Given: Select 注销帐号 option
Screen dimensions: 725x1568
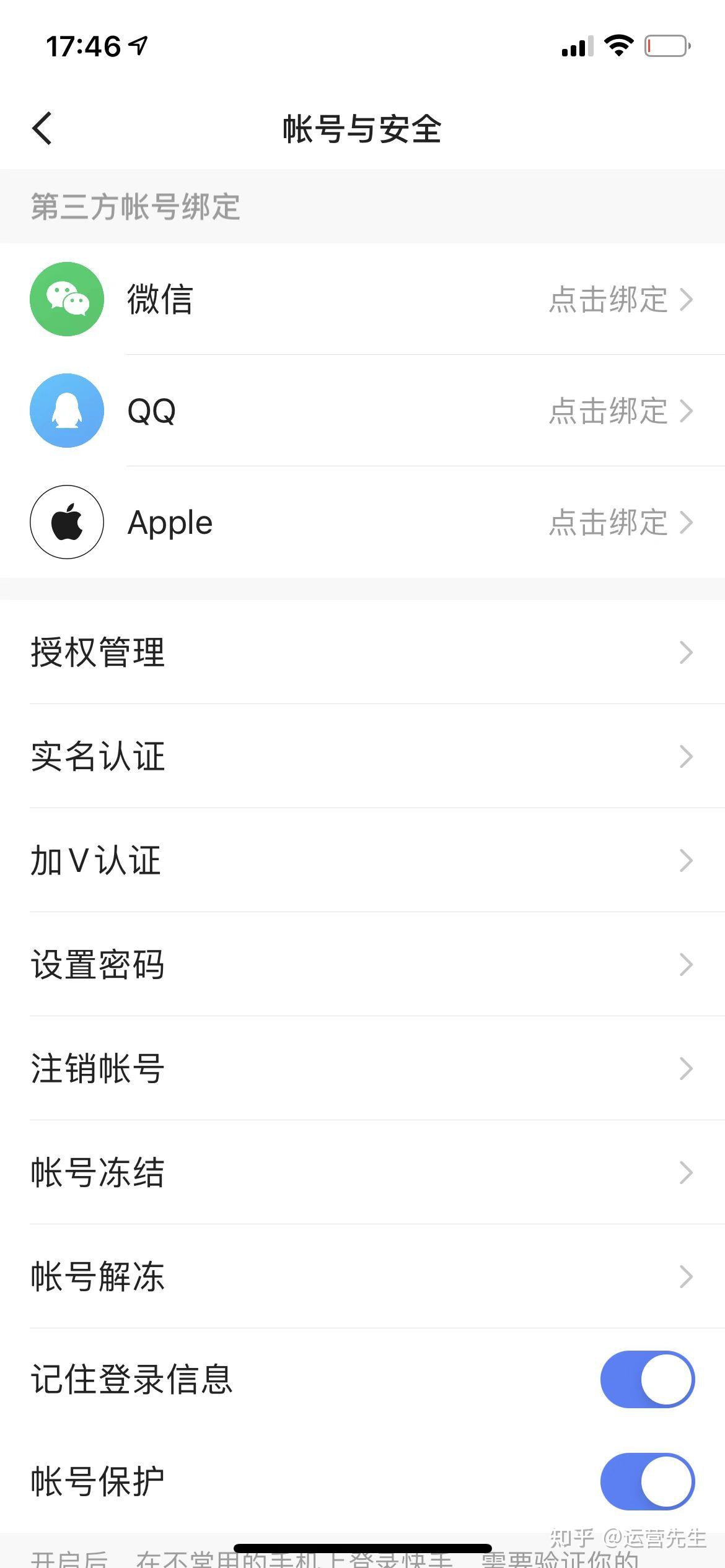Looking at the screenshot, I should point(362,1069).
